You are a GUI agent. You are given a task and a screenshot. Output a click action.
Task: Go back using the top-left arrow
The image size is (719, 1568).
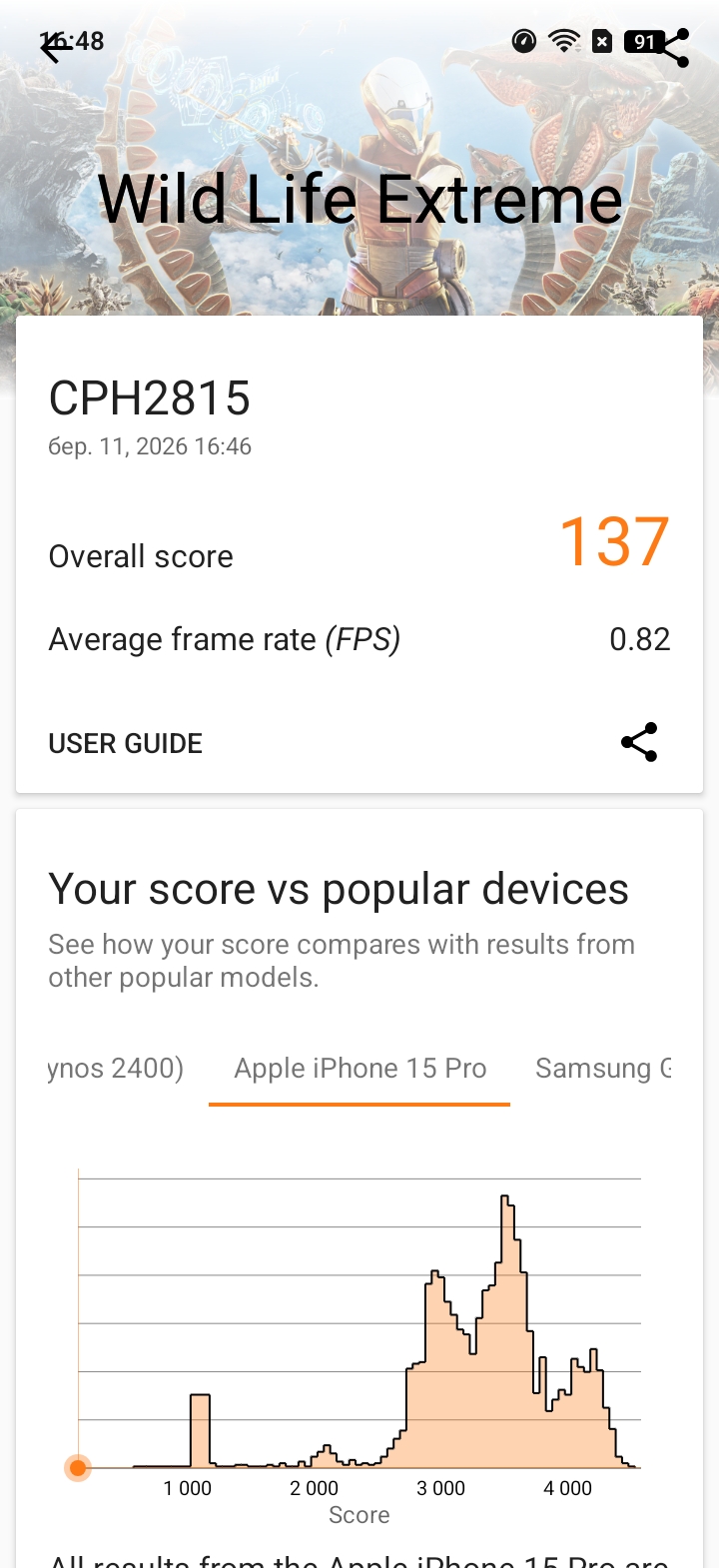(x=54, y=46)
